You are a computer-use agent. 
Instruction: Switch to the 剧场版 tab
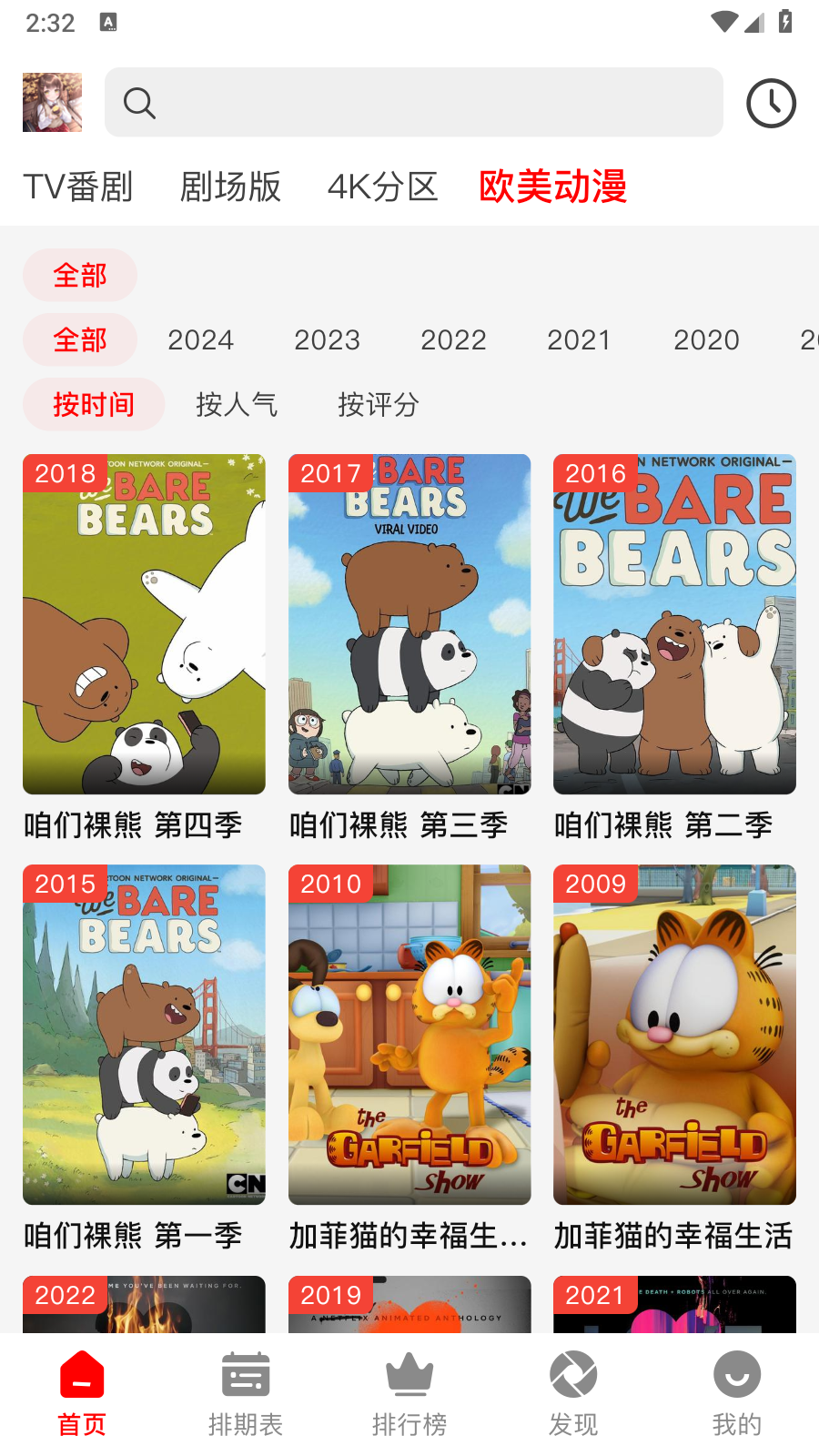230,187
